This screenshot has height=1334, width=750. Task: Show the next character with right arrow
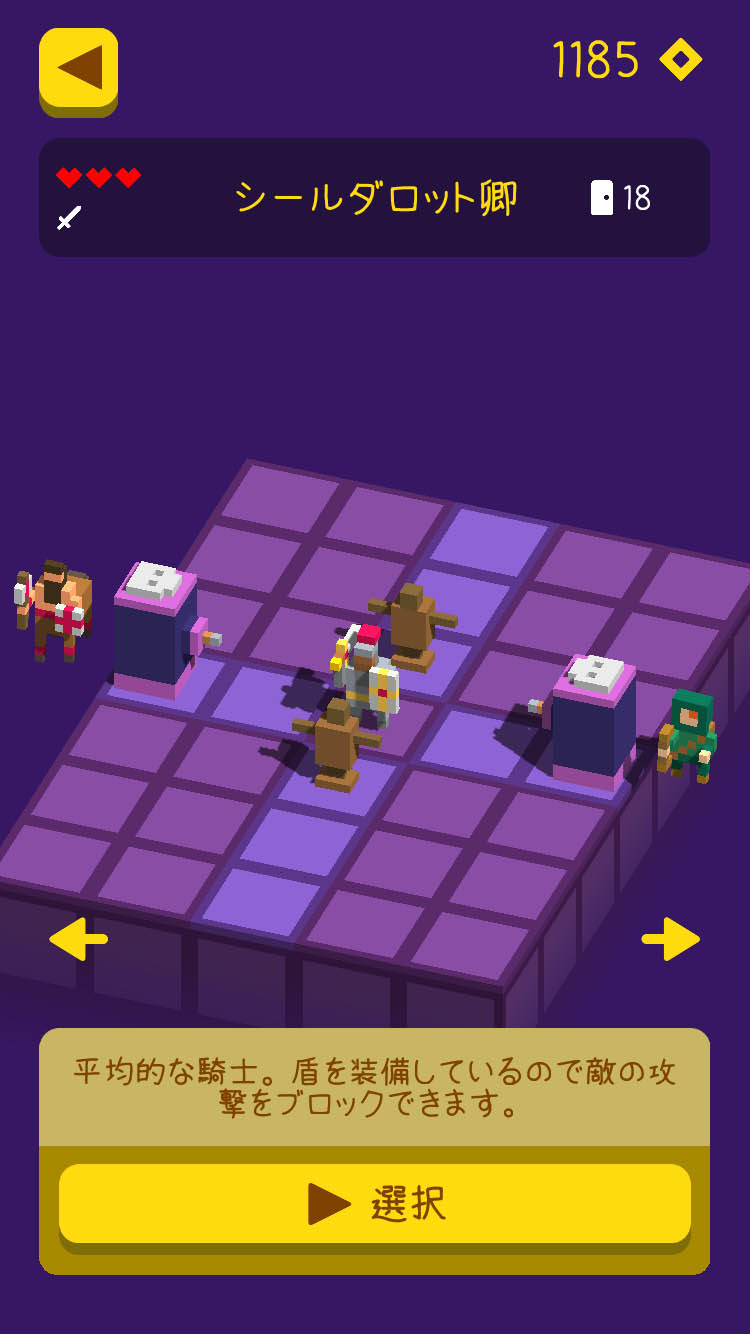coord(671,939)
